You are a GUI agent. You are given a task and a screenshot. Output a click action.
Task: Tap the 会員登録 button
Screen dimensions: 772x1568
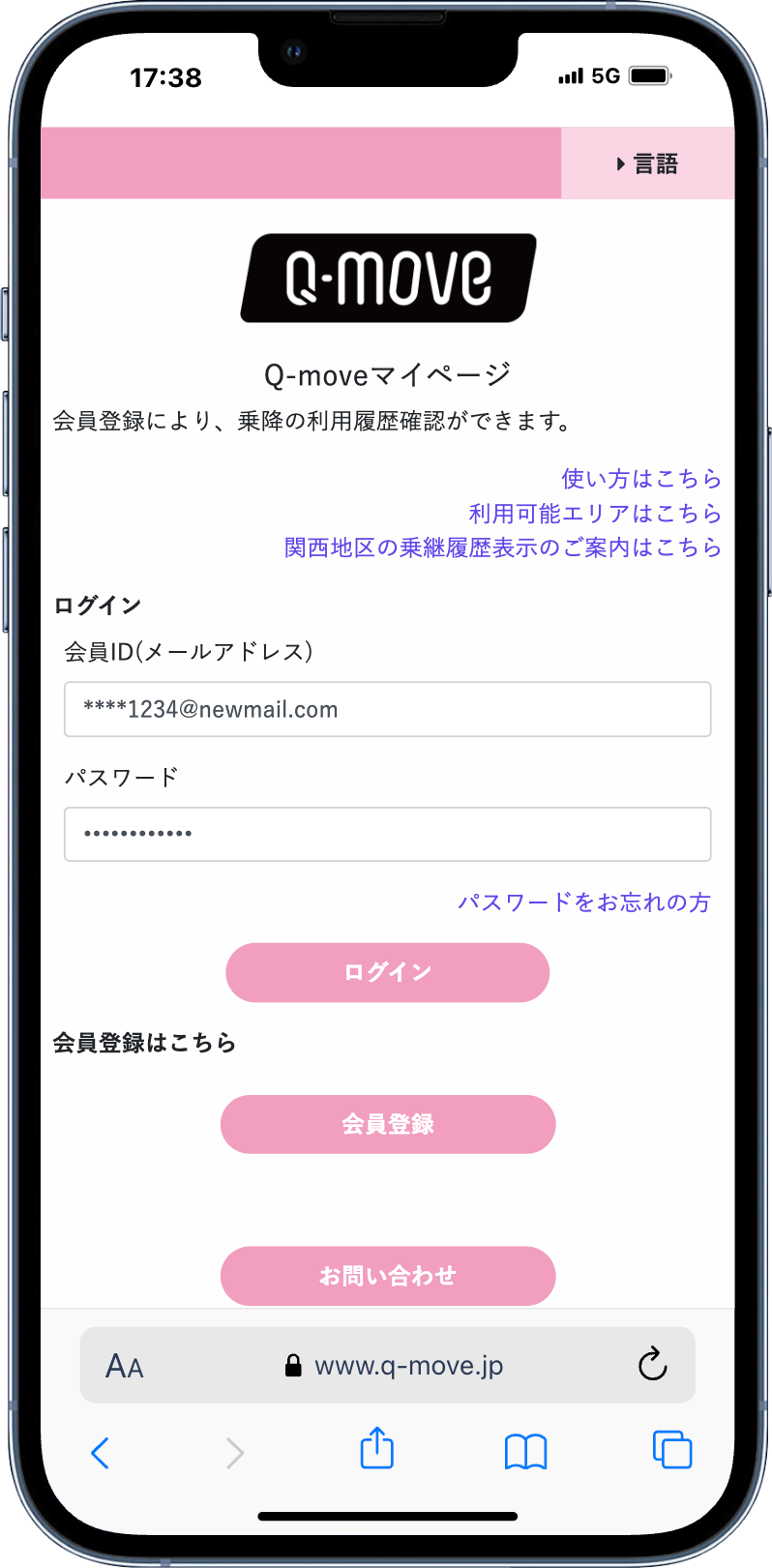[388, 1124]
